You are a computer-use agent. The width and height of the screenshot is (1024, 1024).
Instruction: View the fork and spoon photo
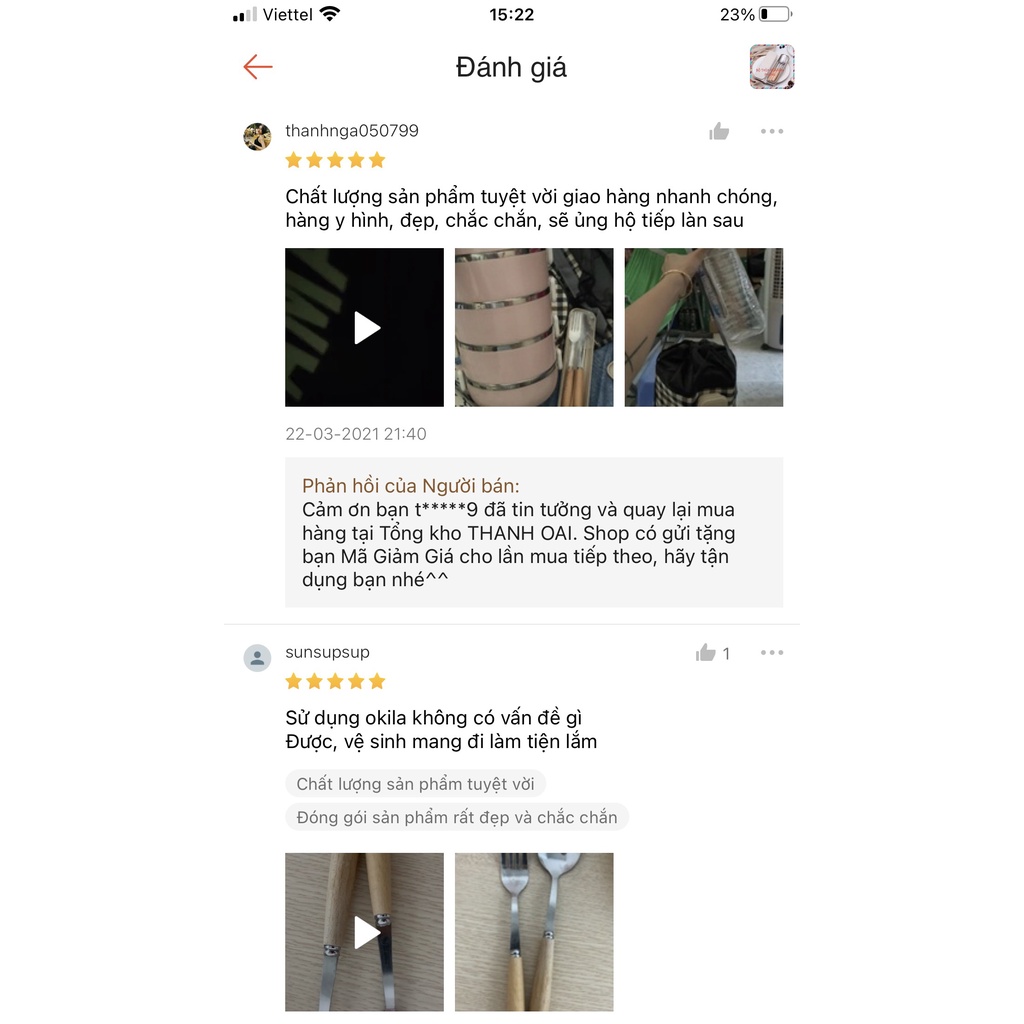pos(534,932)
